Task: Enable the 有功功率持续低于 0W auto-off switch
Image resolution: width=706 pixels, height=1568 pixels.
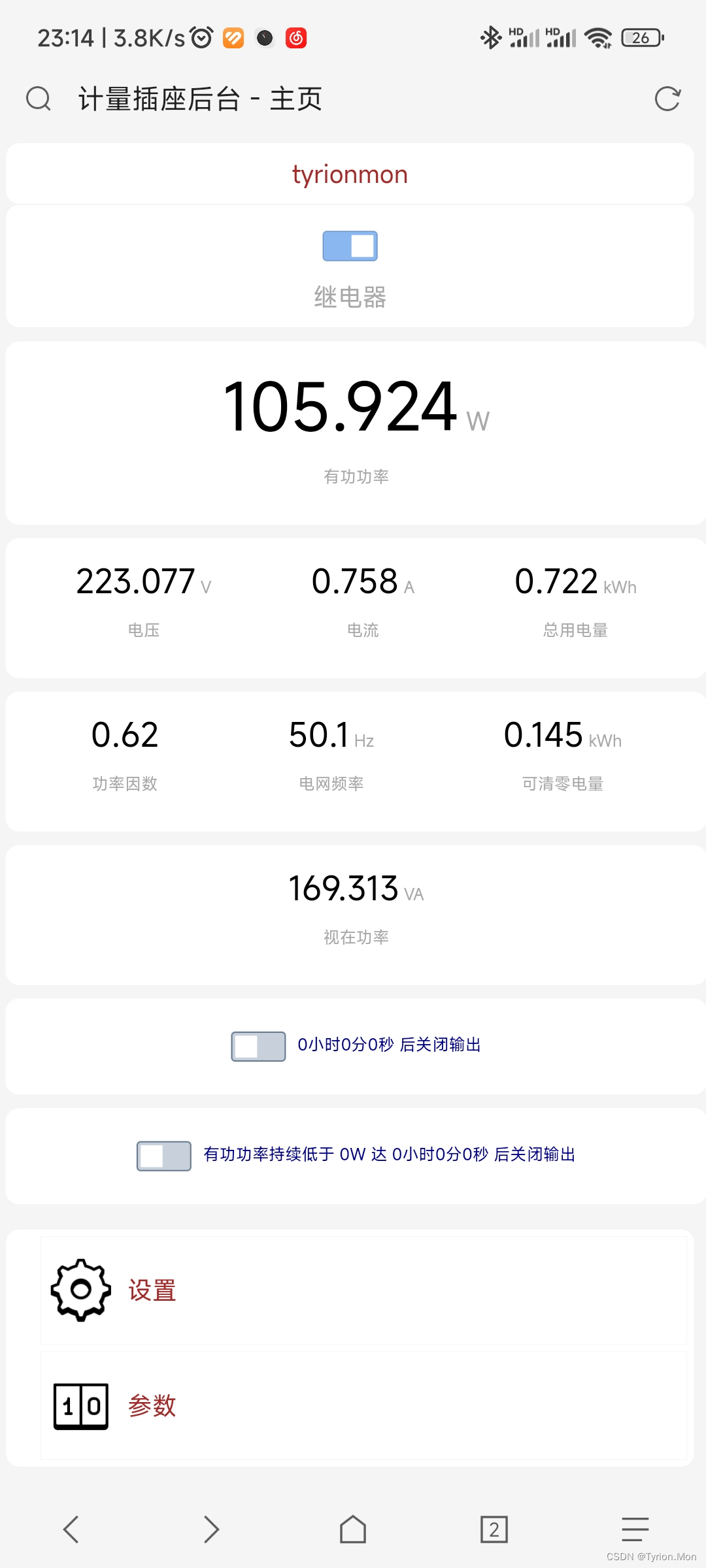Action: pos(164,1156)
